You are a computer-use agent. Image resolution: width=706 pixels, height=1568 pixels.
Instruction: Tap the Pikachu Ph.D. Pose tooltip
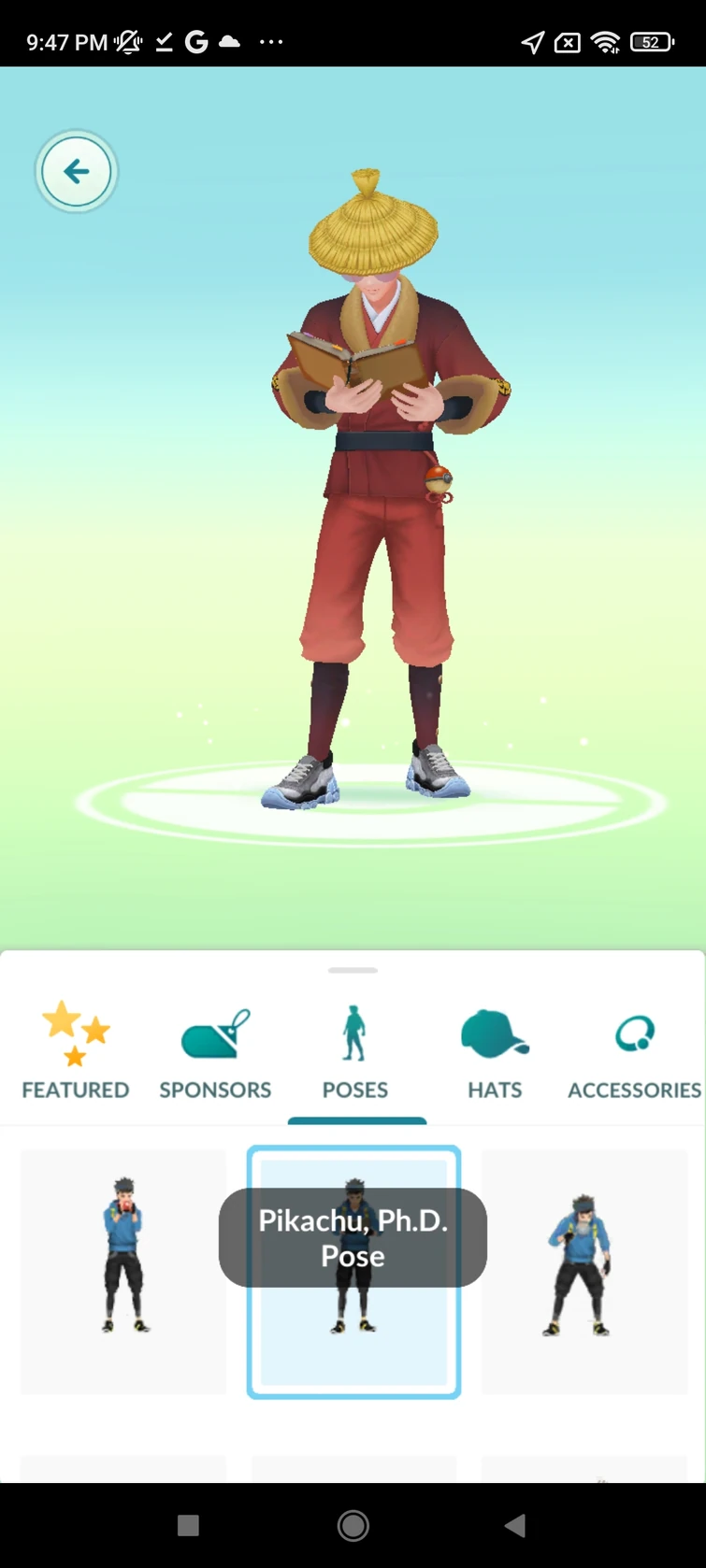(x=353, y=1237)
